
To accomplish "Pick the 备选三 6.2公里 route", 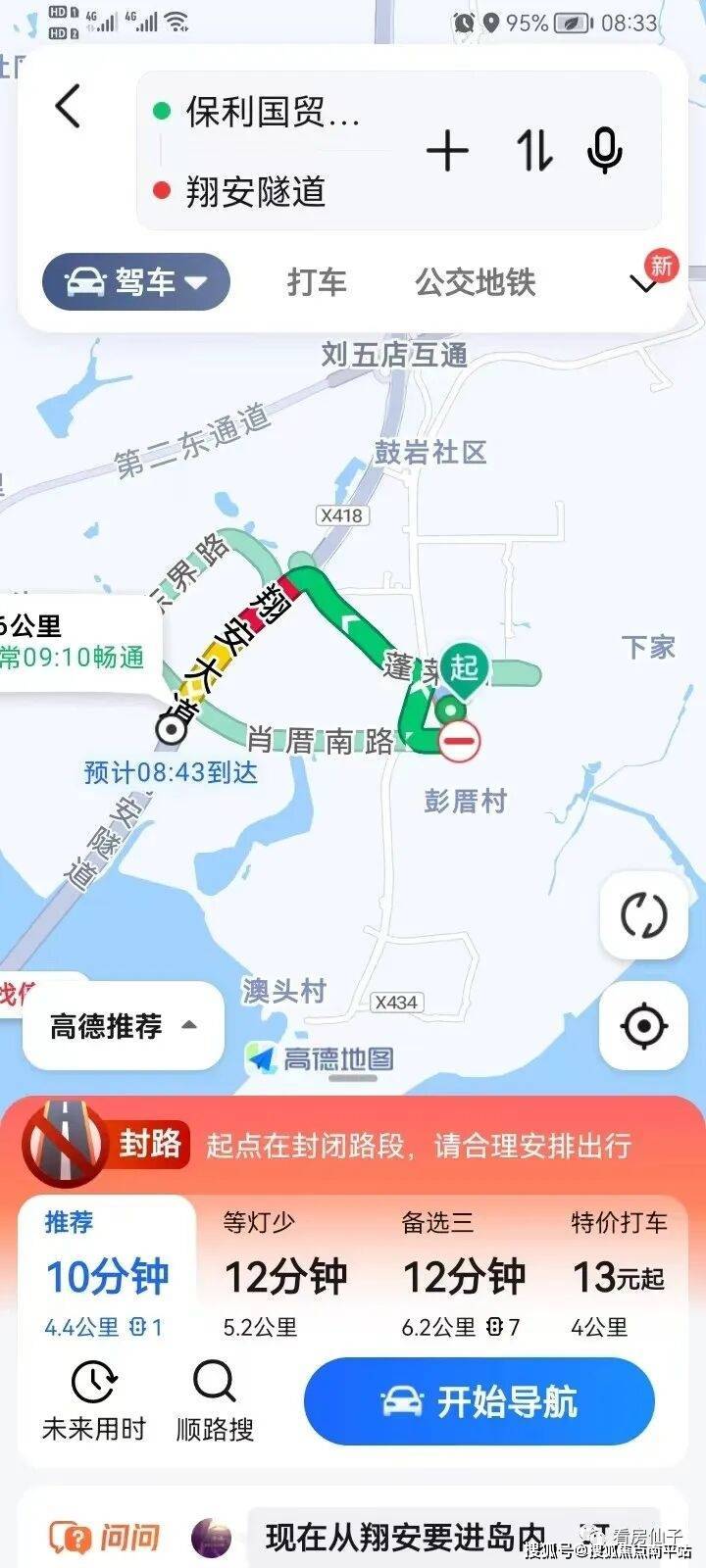I will [x=464, y=1275].
